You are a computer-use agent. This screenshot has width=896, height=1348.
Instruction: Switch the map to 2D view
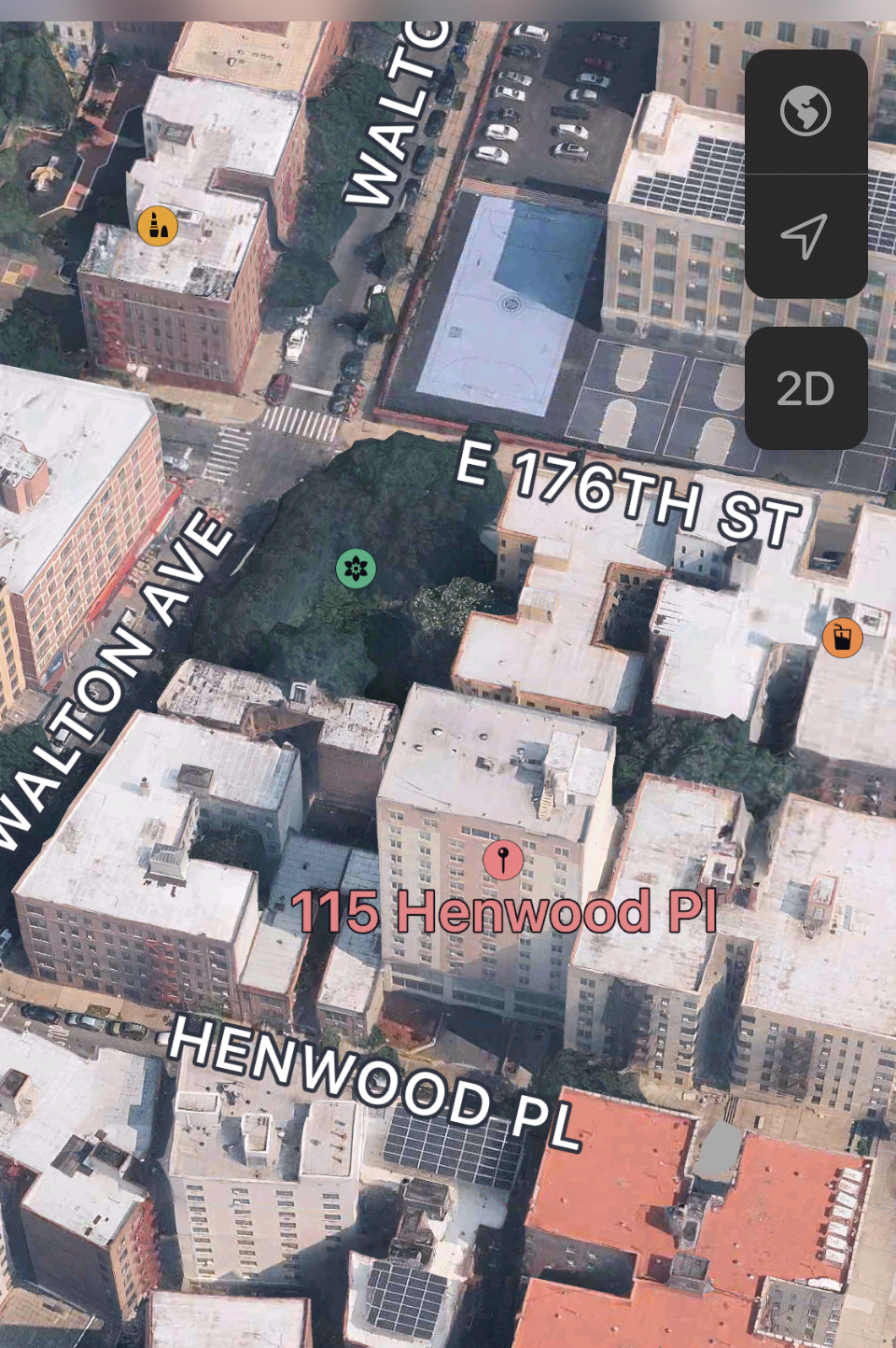(x=805, y=388)
